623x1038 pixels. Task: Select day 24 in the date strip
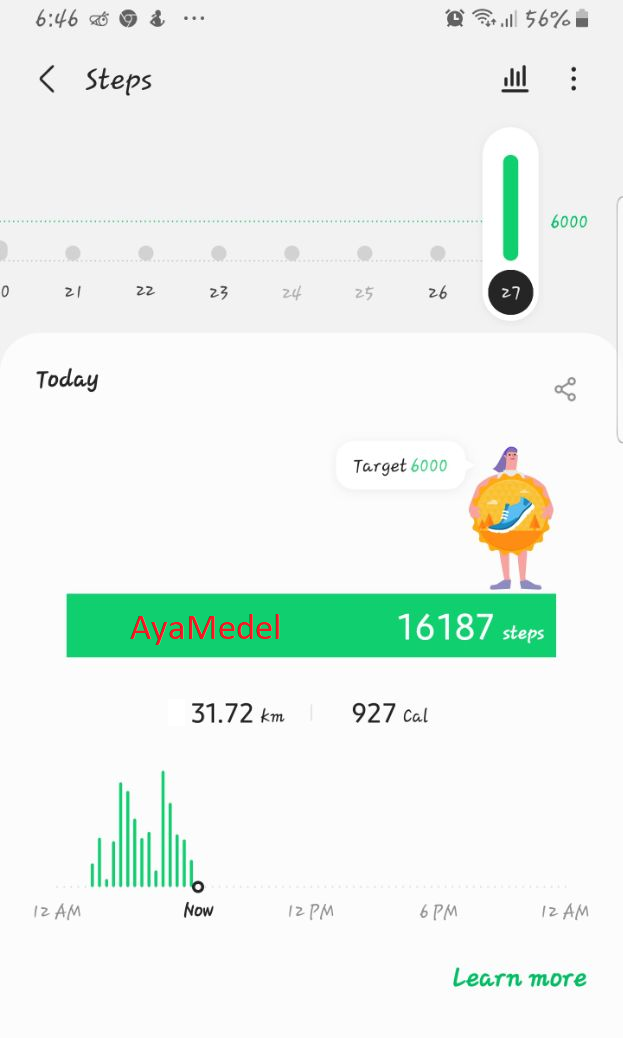(291, 292)
